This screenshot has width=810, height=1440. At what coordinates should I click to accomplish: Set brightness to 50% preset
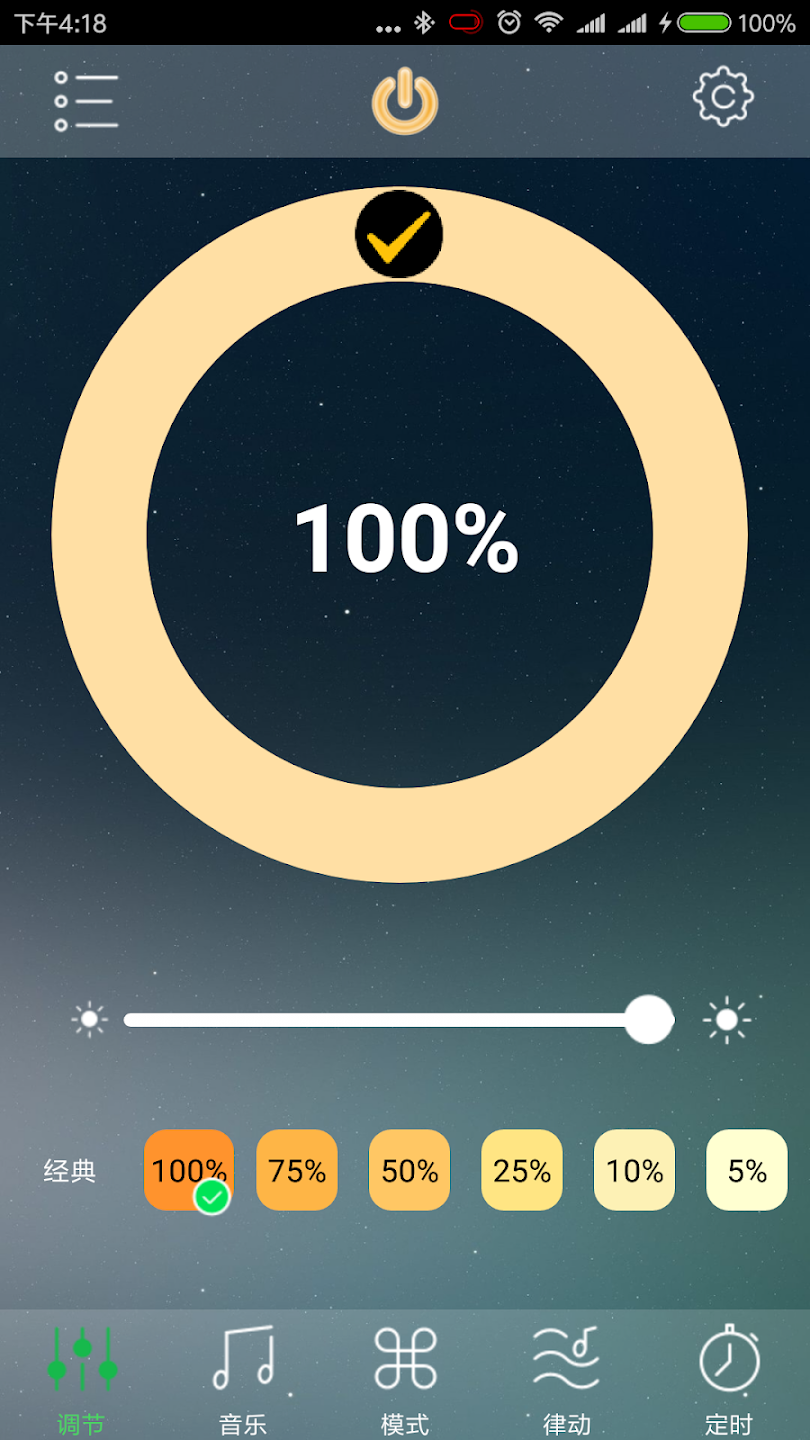pos(410,1170)
